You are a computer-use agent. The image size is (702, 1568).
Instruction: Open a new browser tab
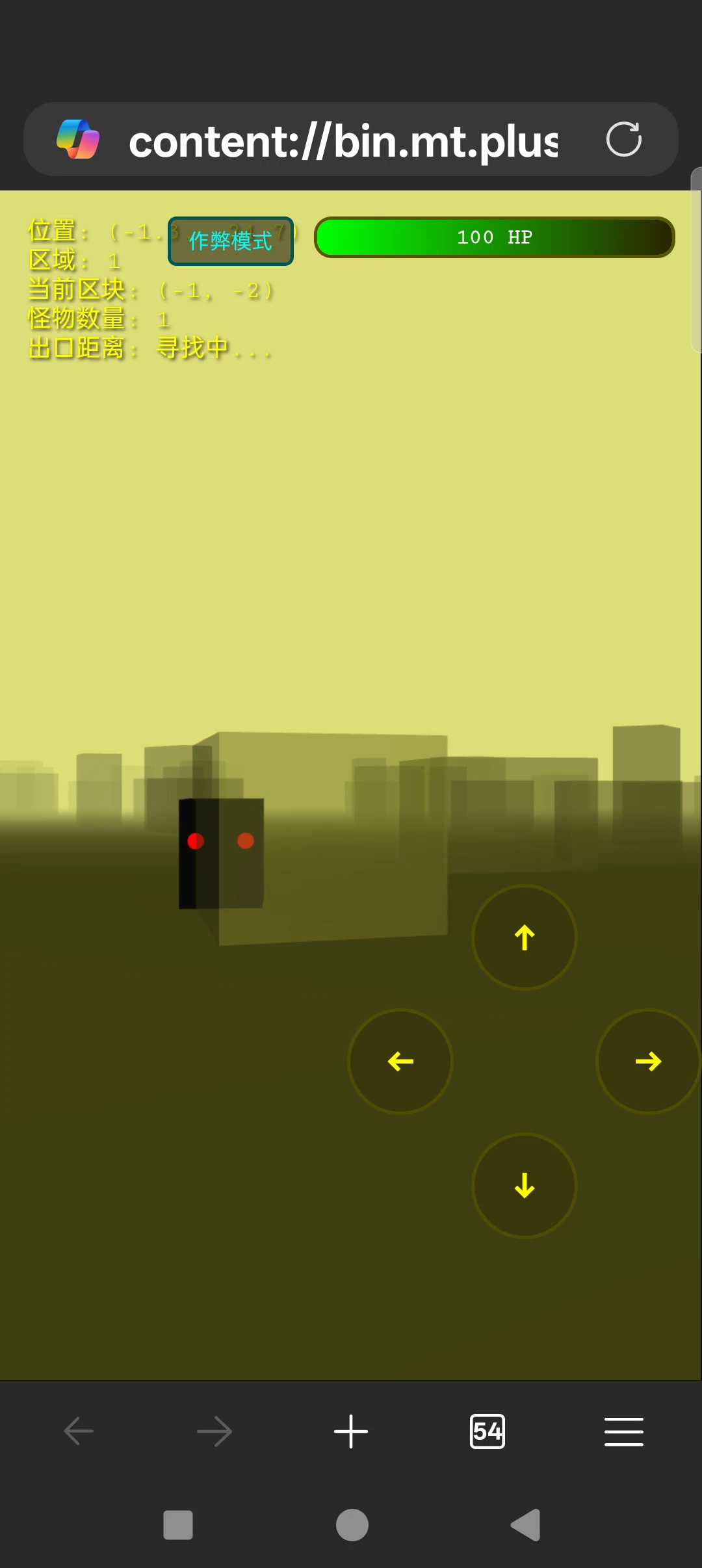coord(351,1431)
